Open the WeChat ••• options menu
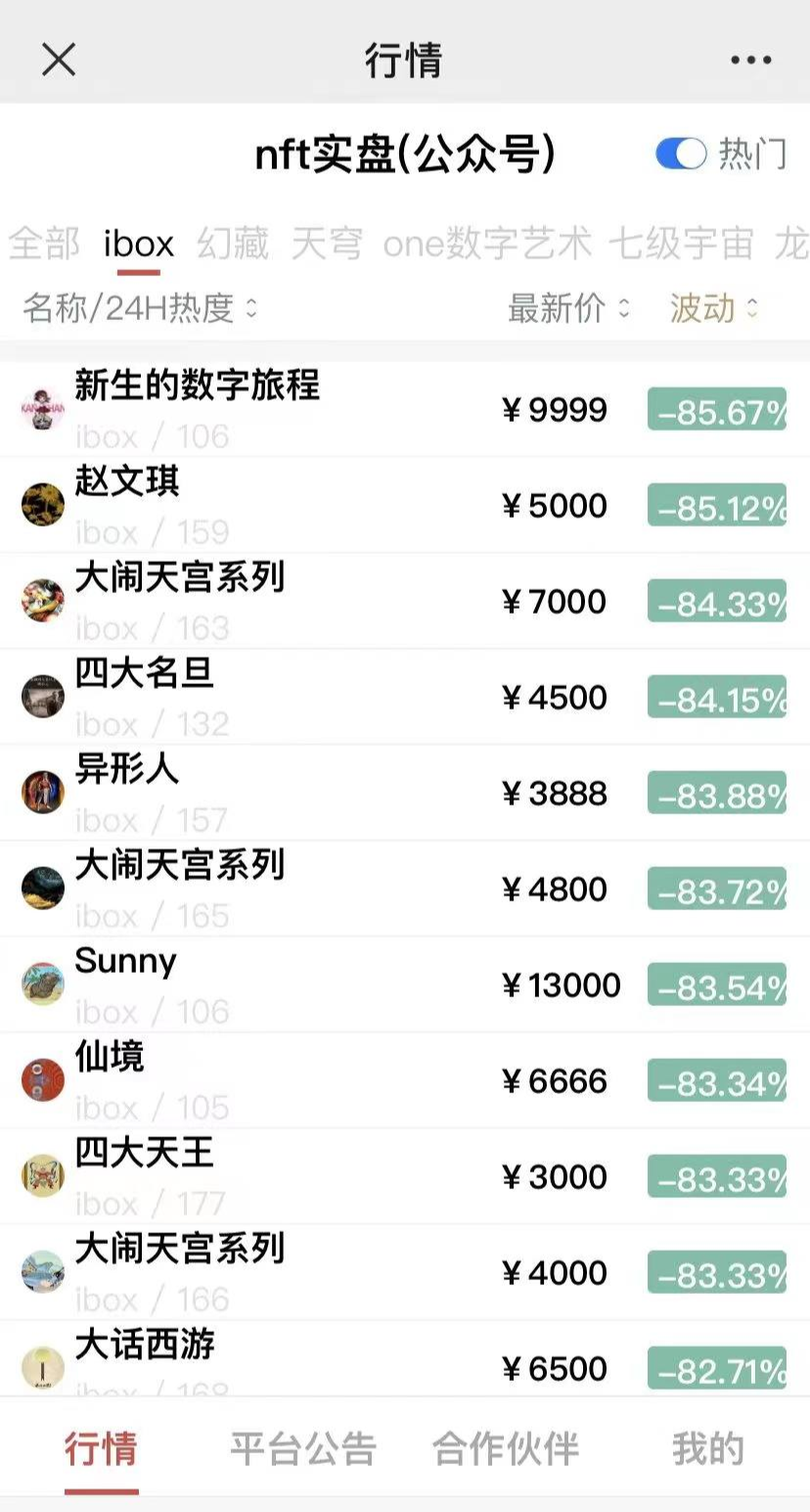810x1512 pixels. [x=751, y=59]
